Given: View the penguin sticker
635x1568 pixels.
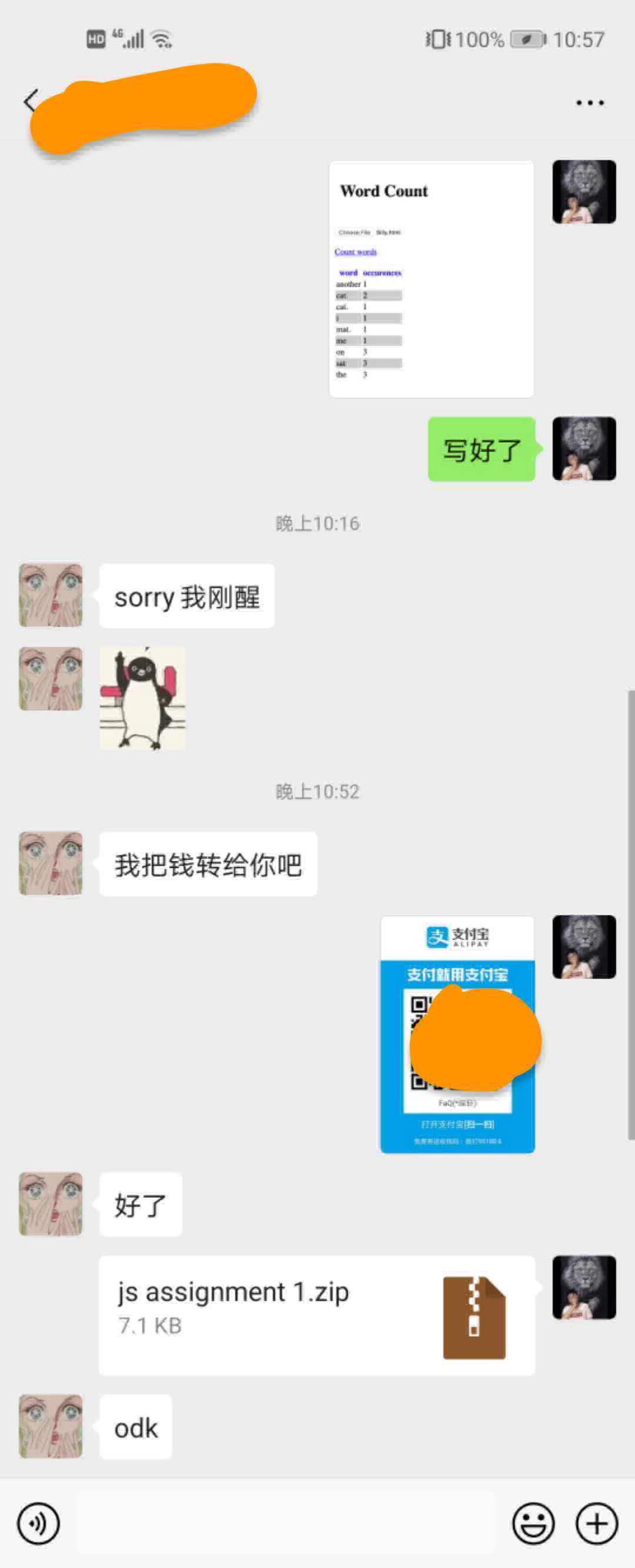Looking at the screenshot, I should click(x=142, y=698).
